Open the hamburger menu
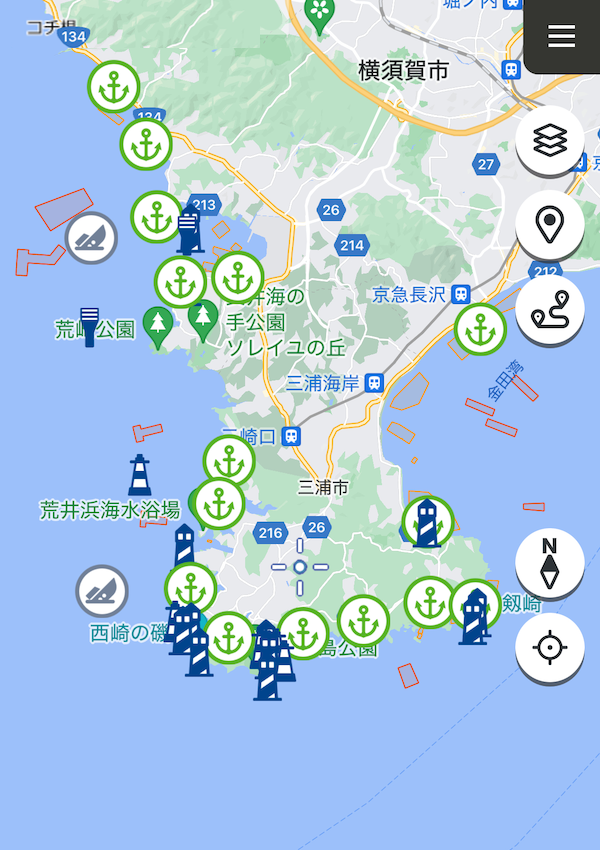Viewport: 600px width, 850px height. pos(561,36)
